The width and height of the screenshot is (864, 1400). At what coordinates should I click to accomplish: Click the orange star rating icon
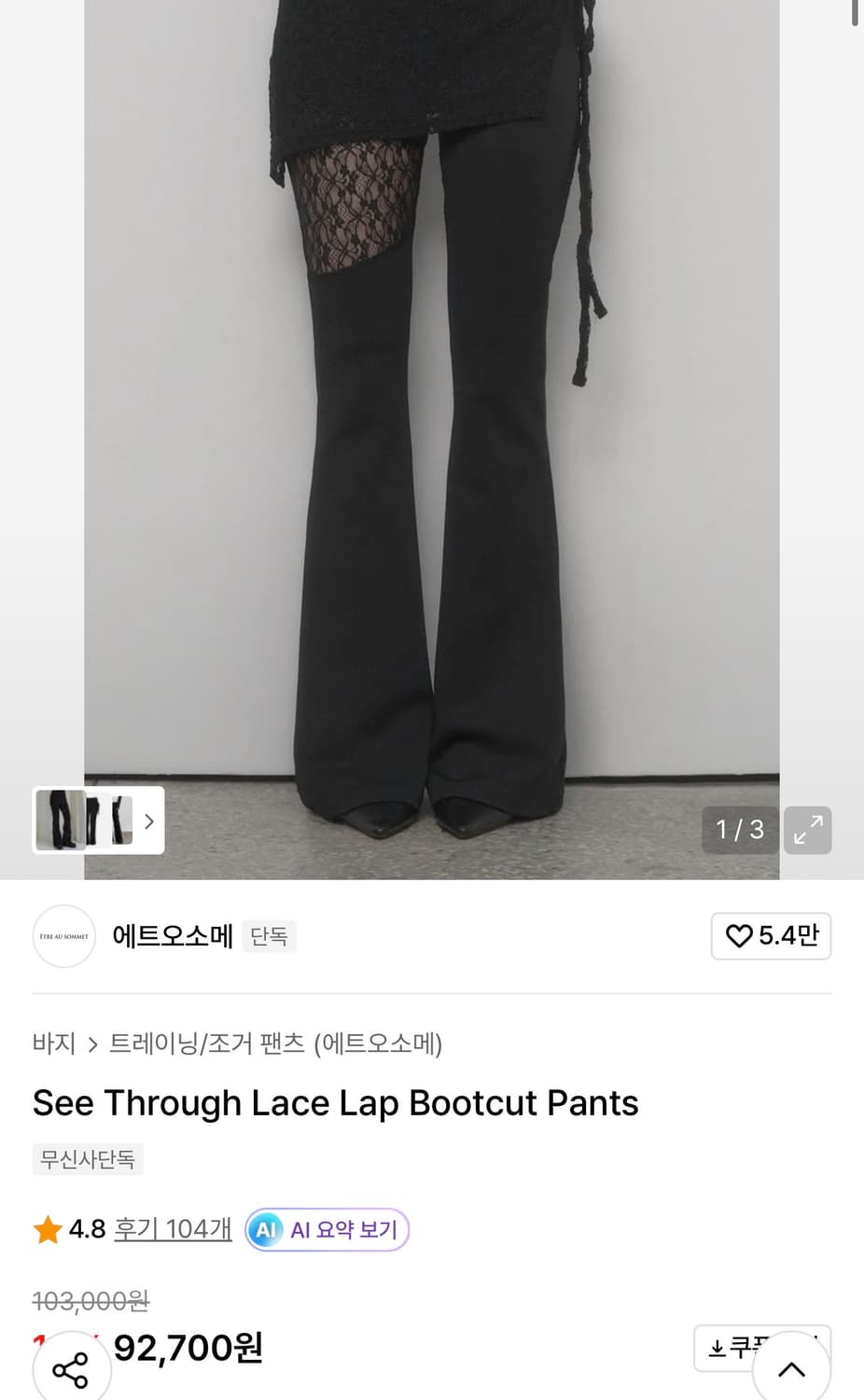[x=49, y=1228]
